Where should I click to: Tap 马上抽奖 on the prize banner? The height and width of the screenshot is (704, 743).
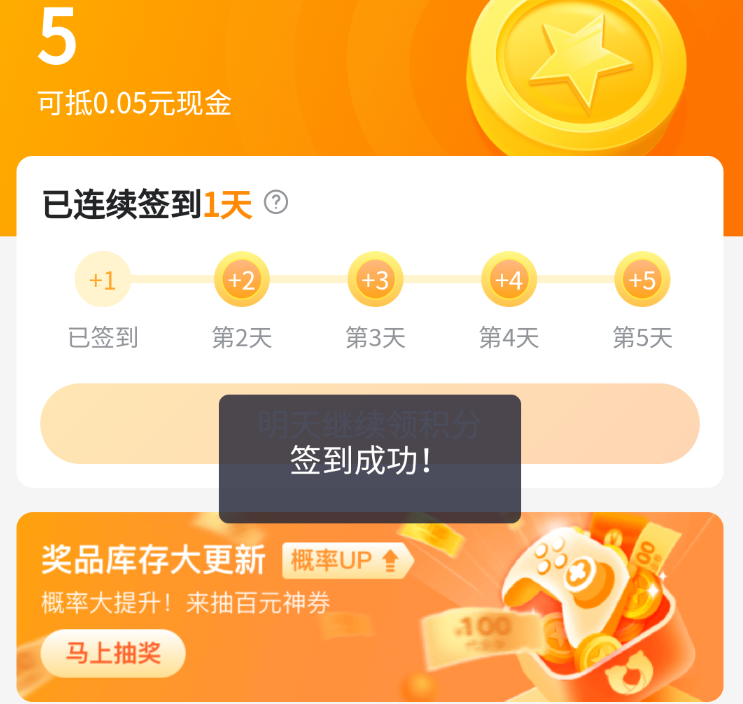point(113,654)
